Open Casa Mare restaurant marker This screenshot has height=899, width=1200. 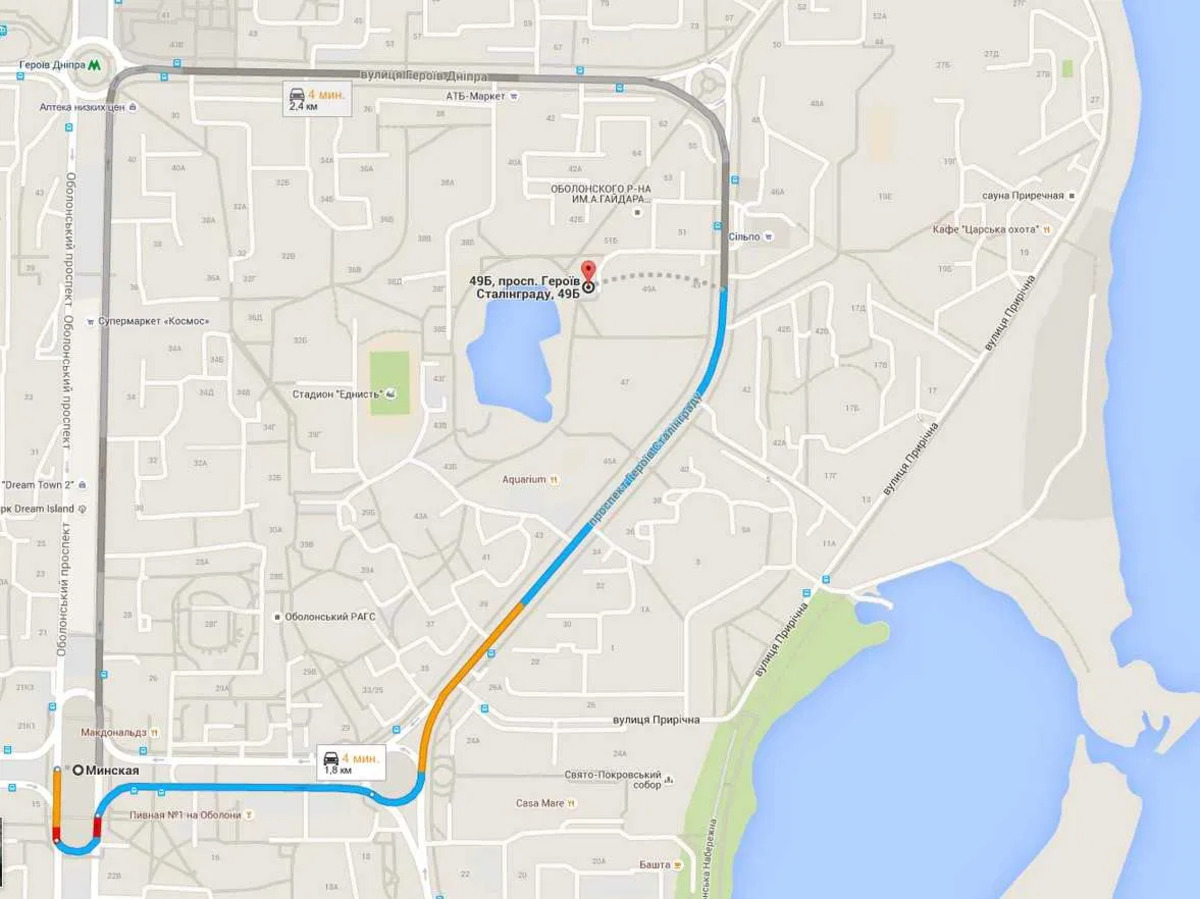coord(570,803)
